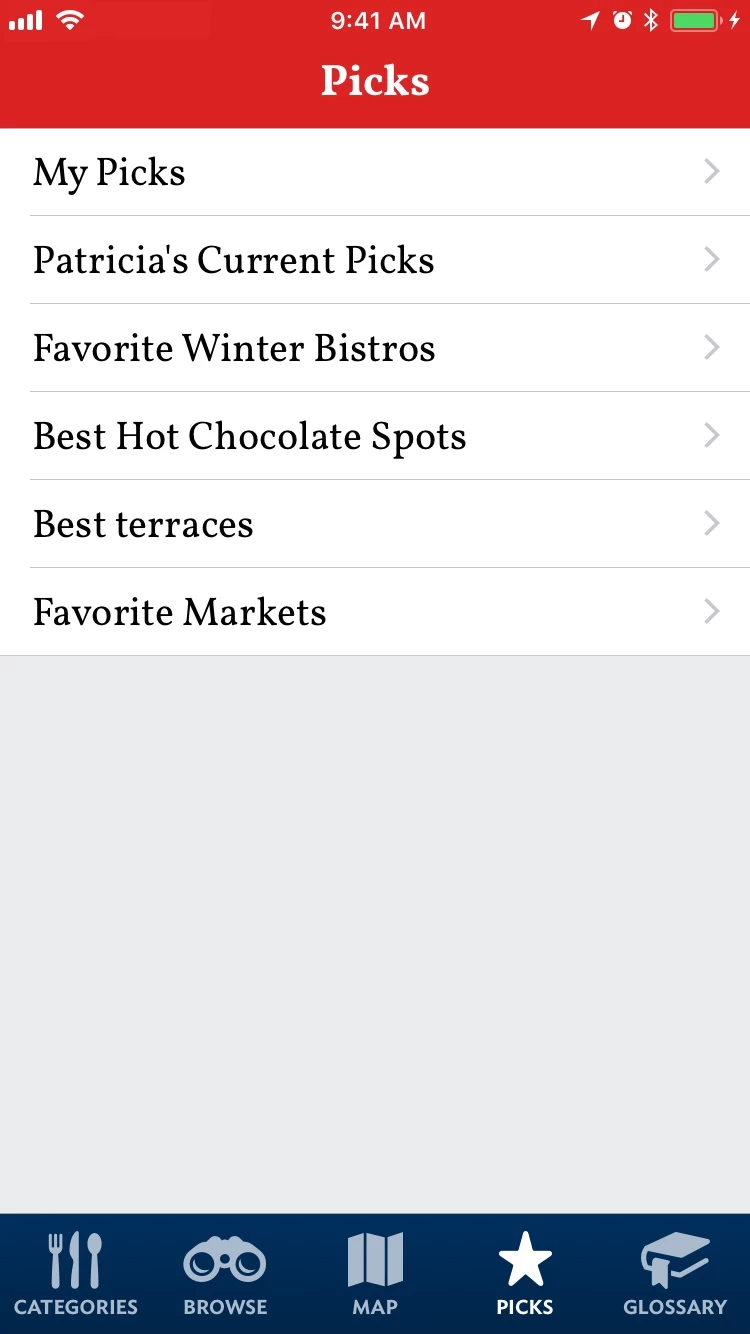
Task: Go to the Browse tab
Action: (225, 1274)
